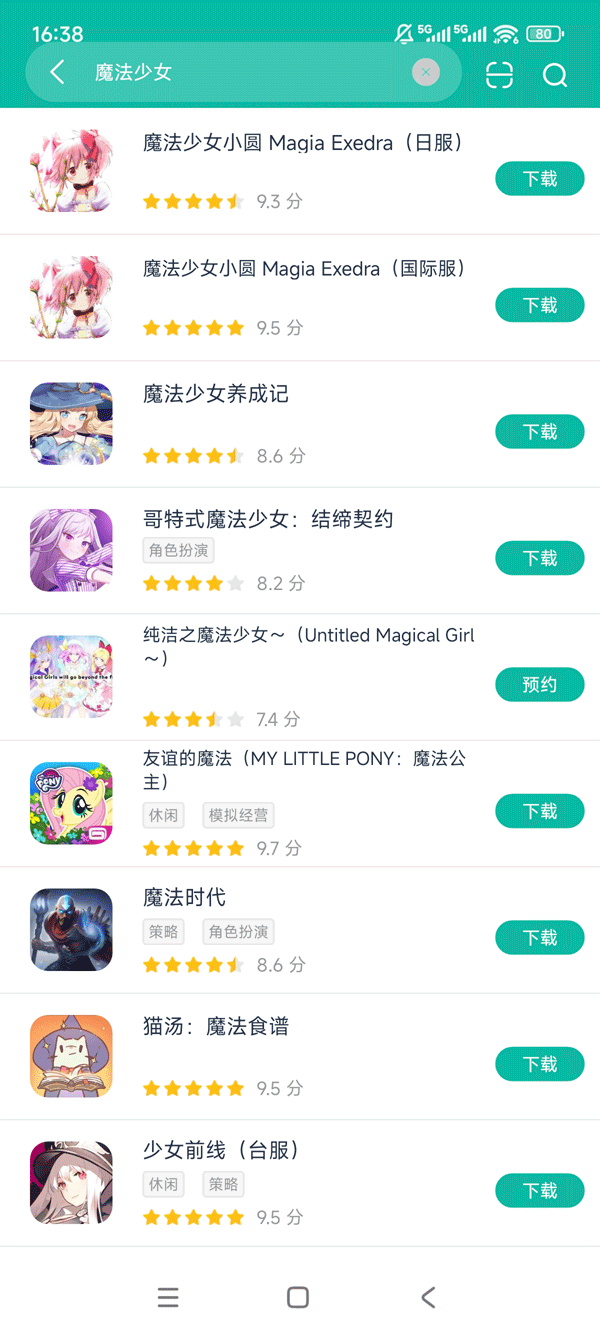Go back using the top-left arrow
The width and height of the screenshot is (600, 1335).
click(57, 72)
